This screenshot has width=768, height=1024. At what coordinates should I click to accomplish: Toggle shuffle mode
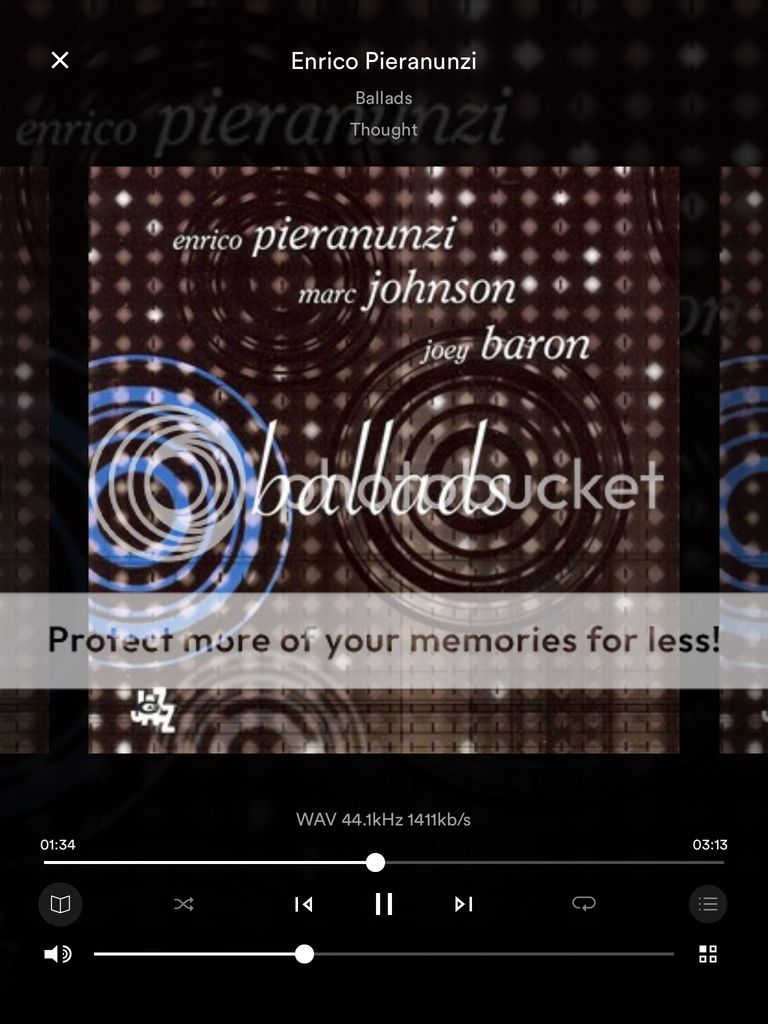(184, 904)
